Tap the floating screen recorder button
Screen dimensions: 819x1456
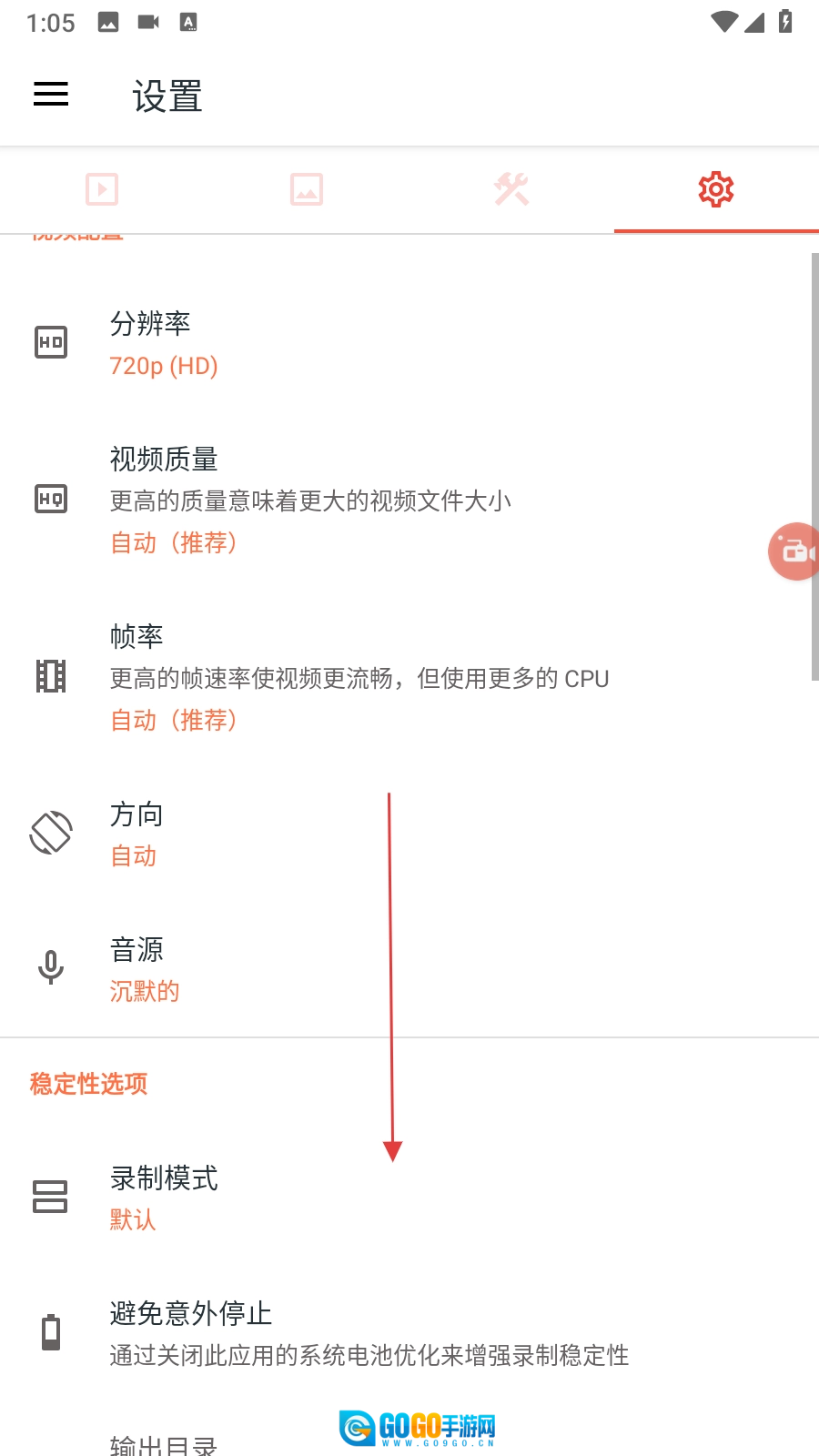(795, 551)
